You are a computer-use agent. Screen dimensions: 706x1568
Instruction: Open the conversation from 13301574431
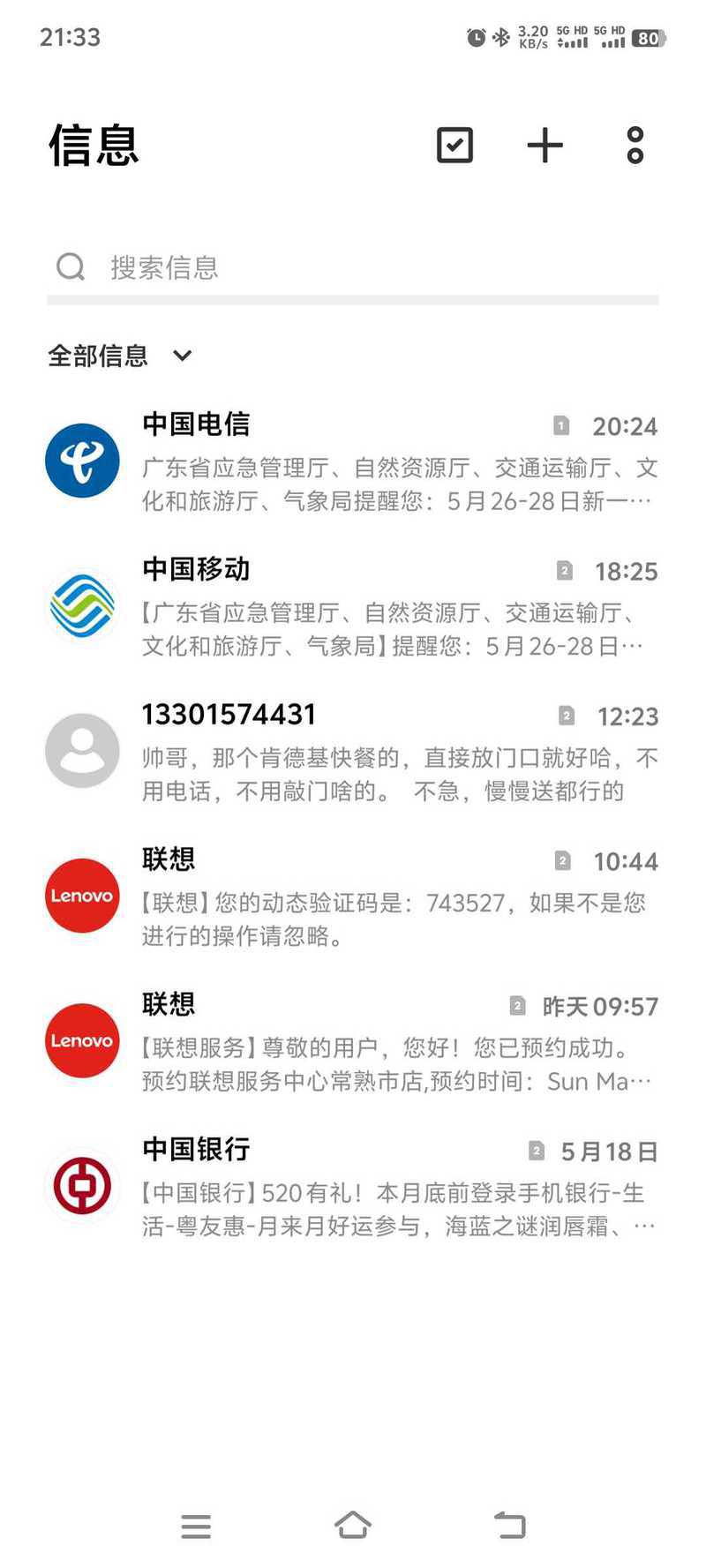[353, 752]
